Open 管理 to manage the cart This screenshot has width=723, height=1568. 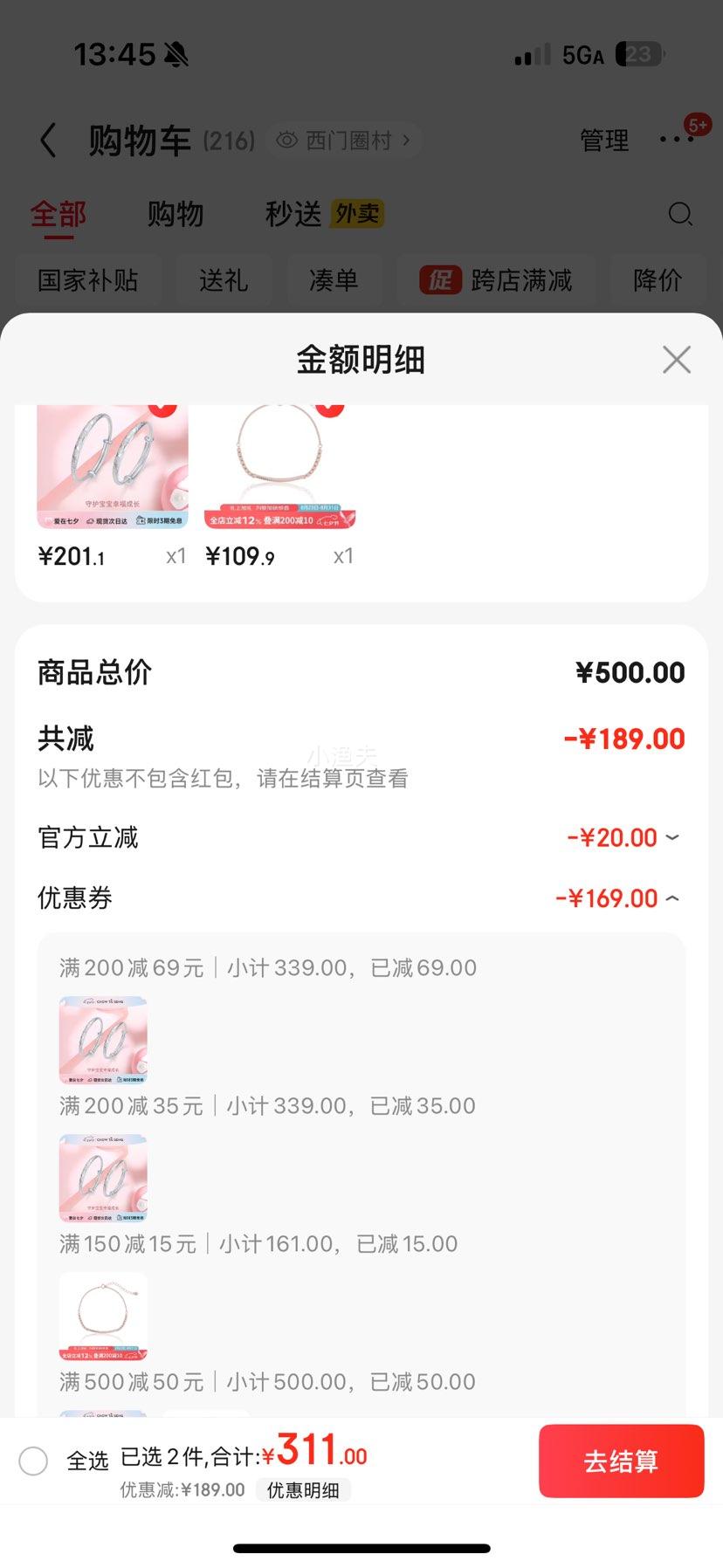pos(604,141)
